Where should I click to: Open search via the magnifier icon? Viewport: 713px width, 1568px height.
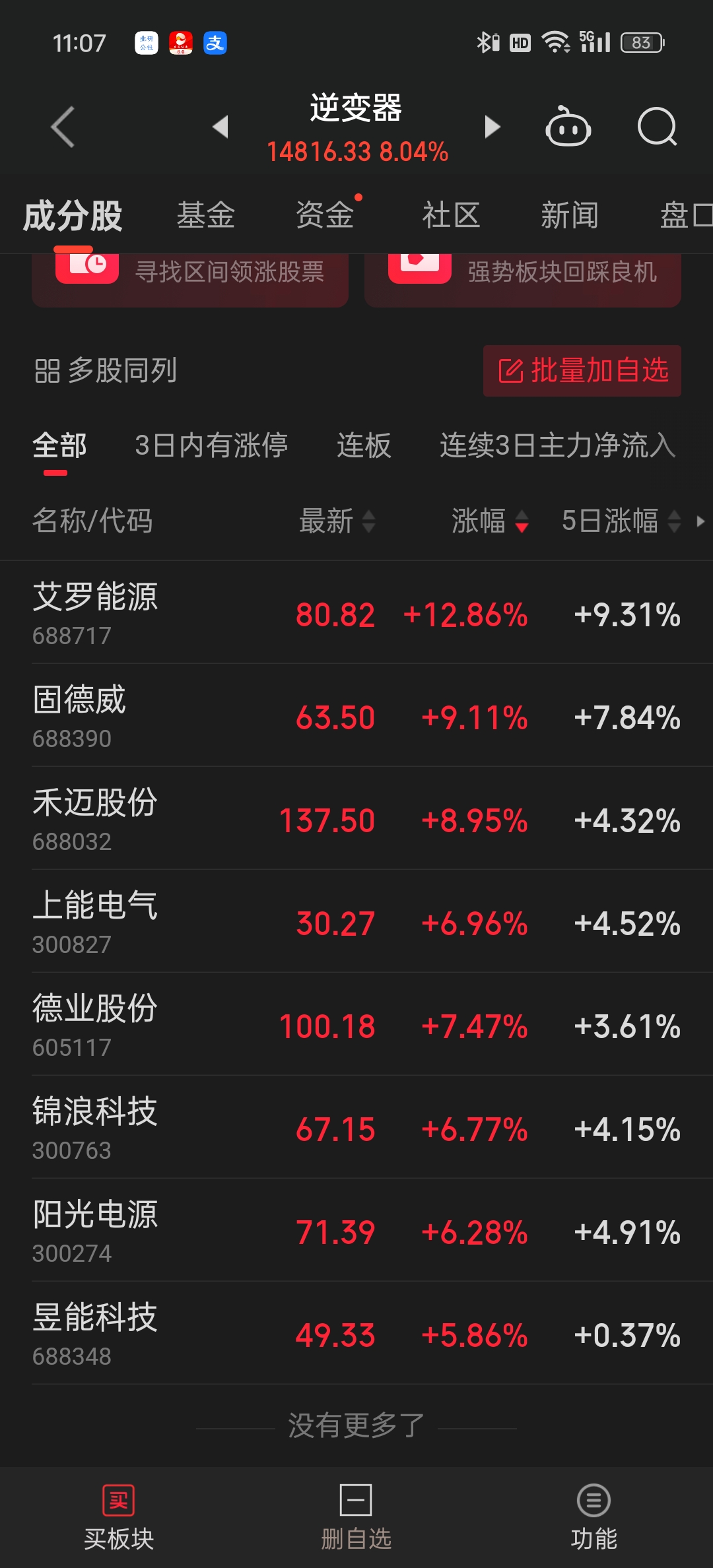pos(658,126)
